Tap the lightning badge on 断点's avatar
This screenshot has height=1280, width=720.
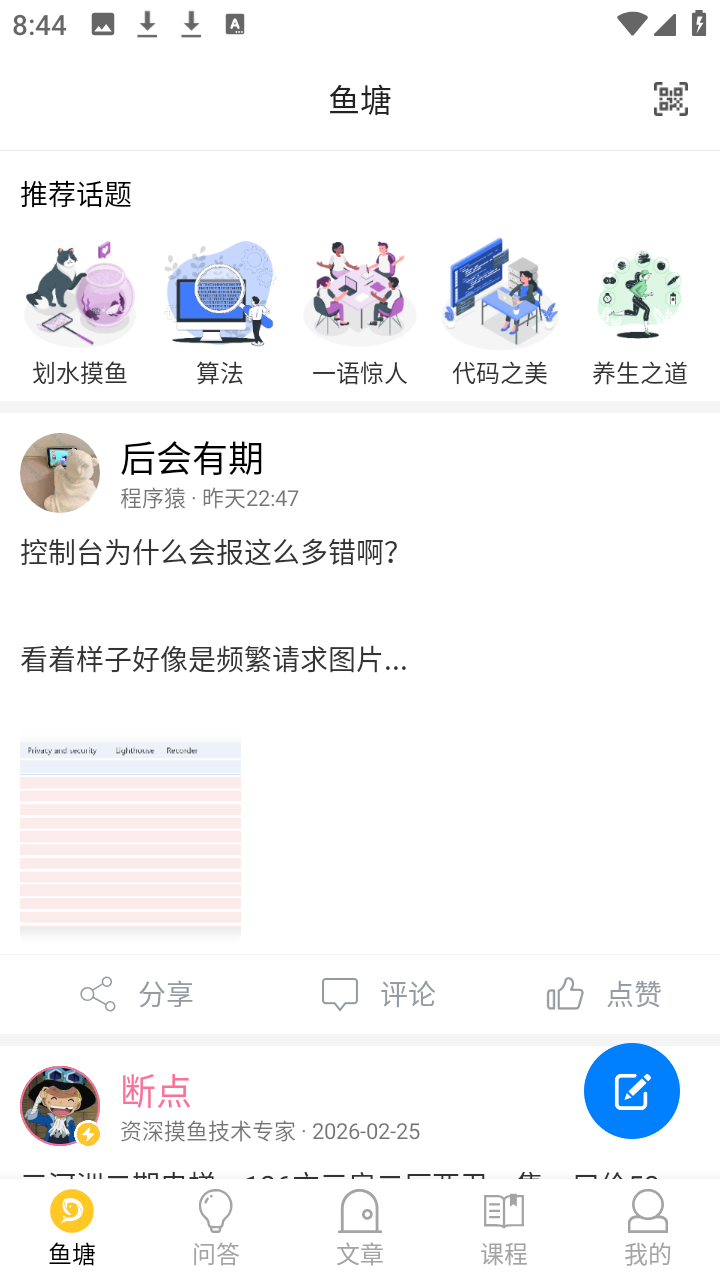point(88,1133)
